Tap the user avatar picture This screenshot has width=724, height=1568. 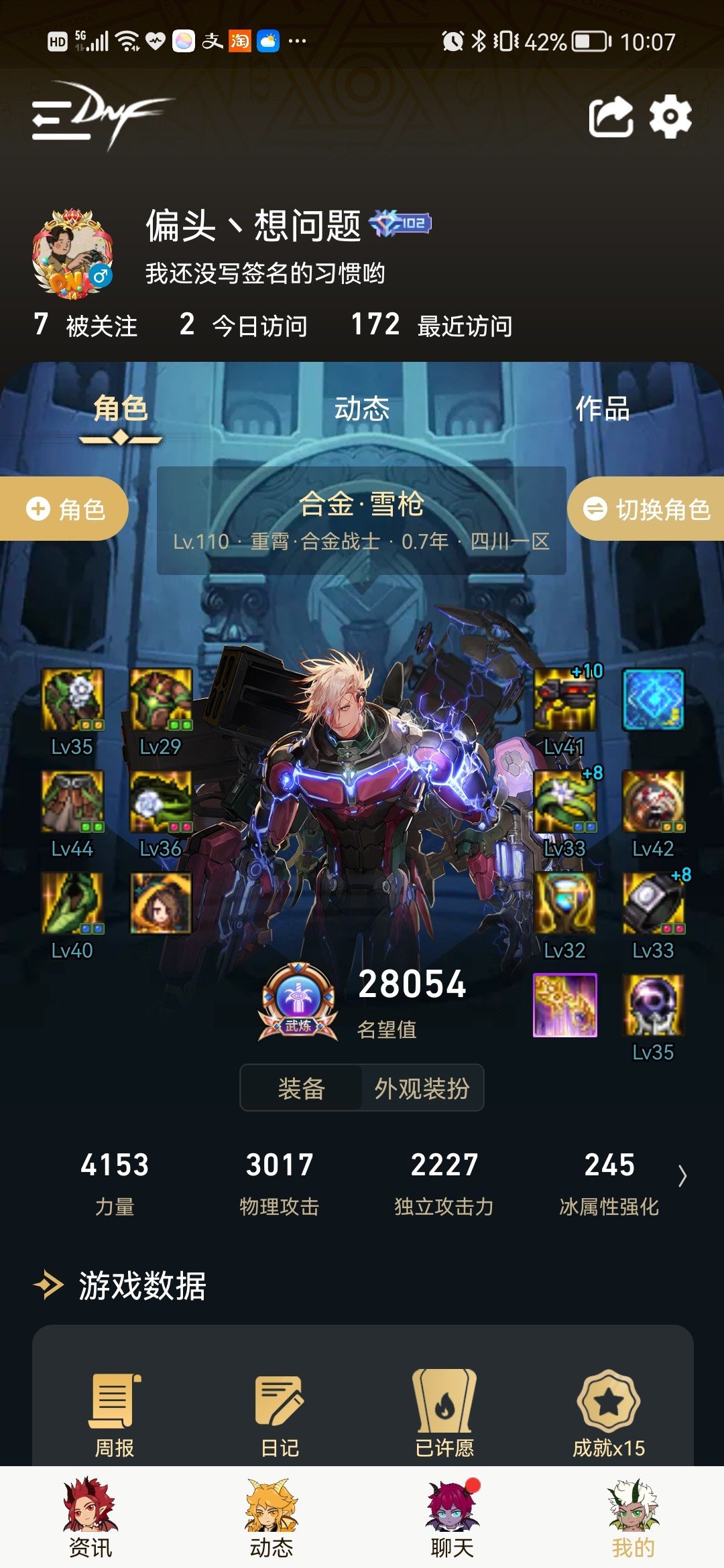point(72,254)
